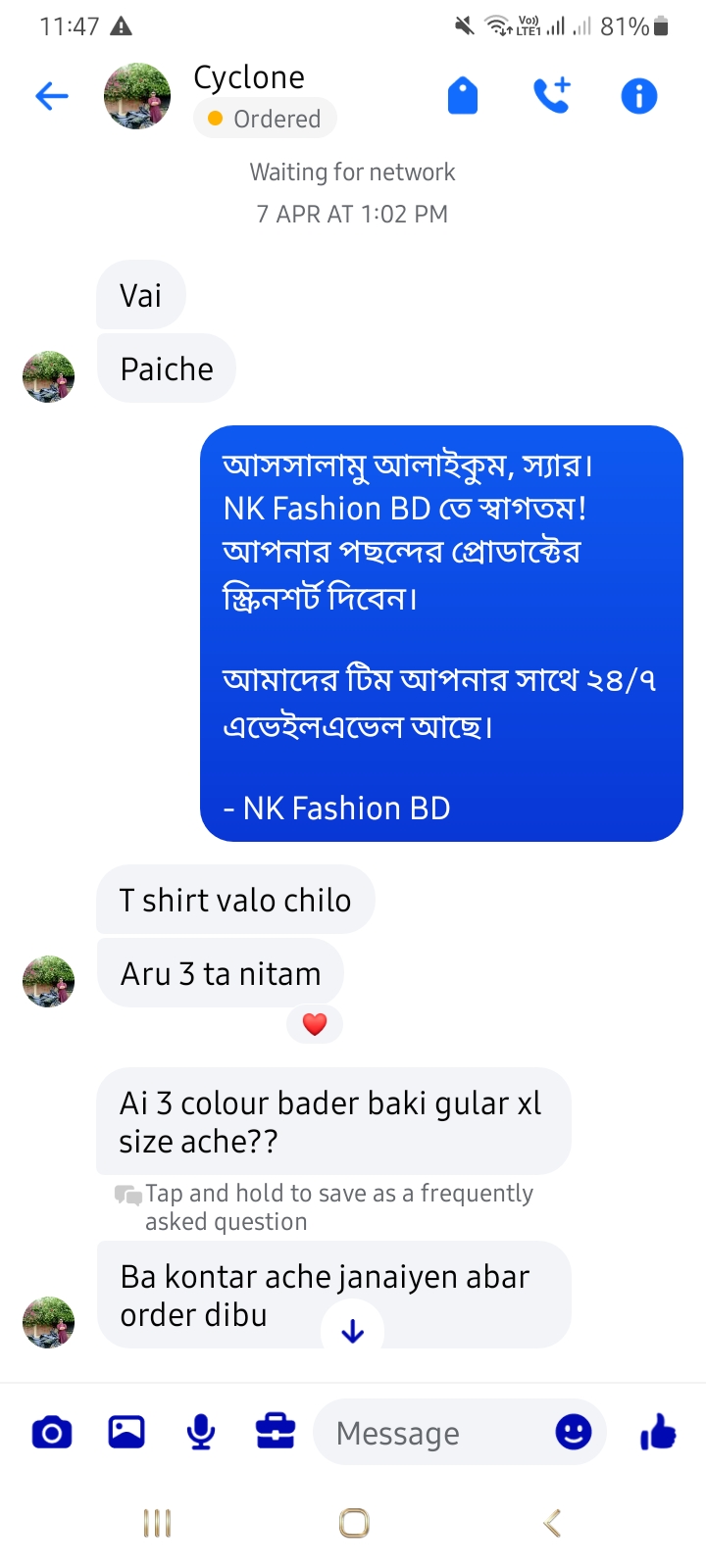Send a thumbs up like

click(x=657, y=1432)
